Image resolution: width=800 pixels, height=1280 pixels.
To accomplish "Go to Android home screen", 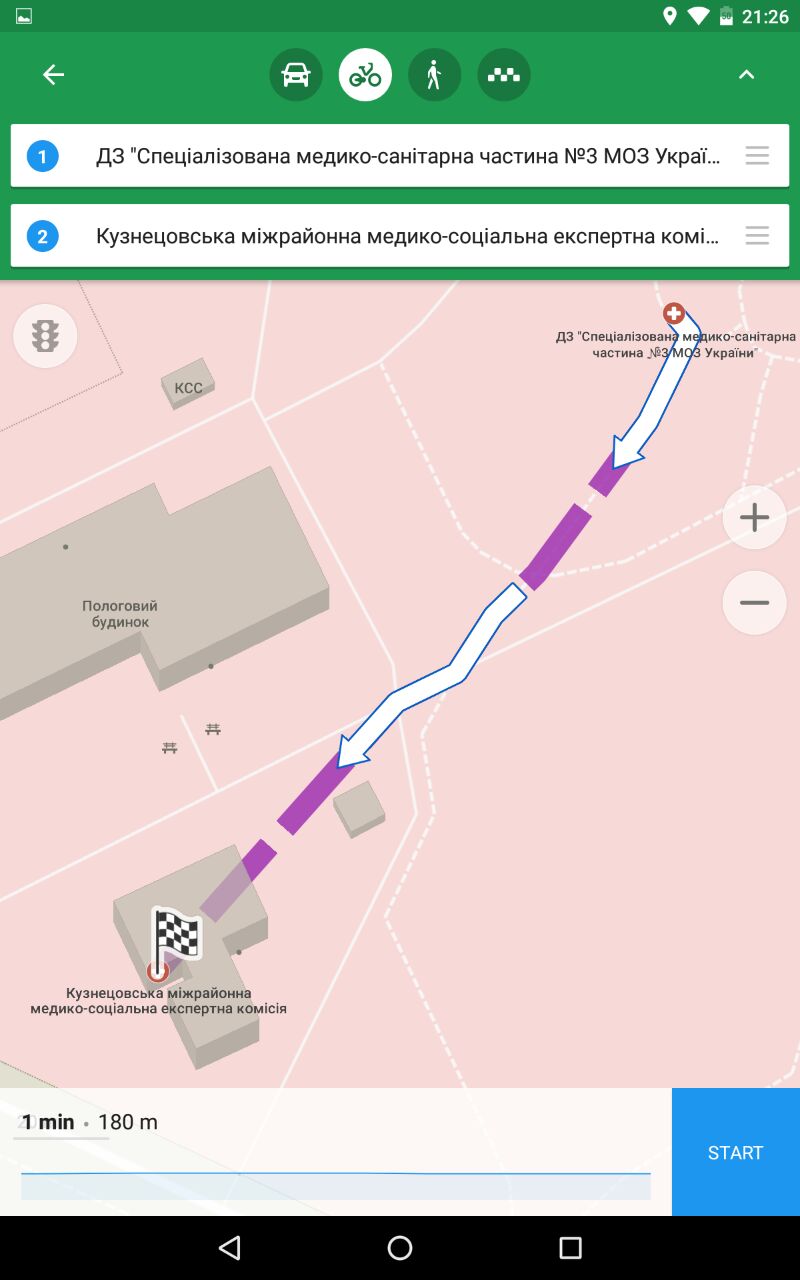I will click(400, 1247).
